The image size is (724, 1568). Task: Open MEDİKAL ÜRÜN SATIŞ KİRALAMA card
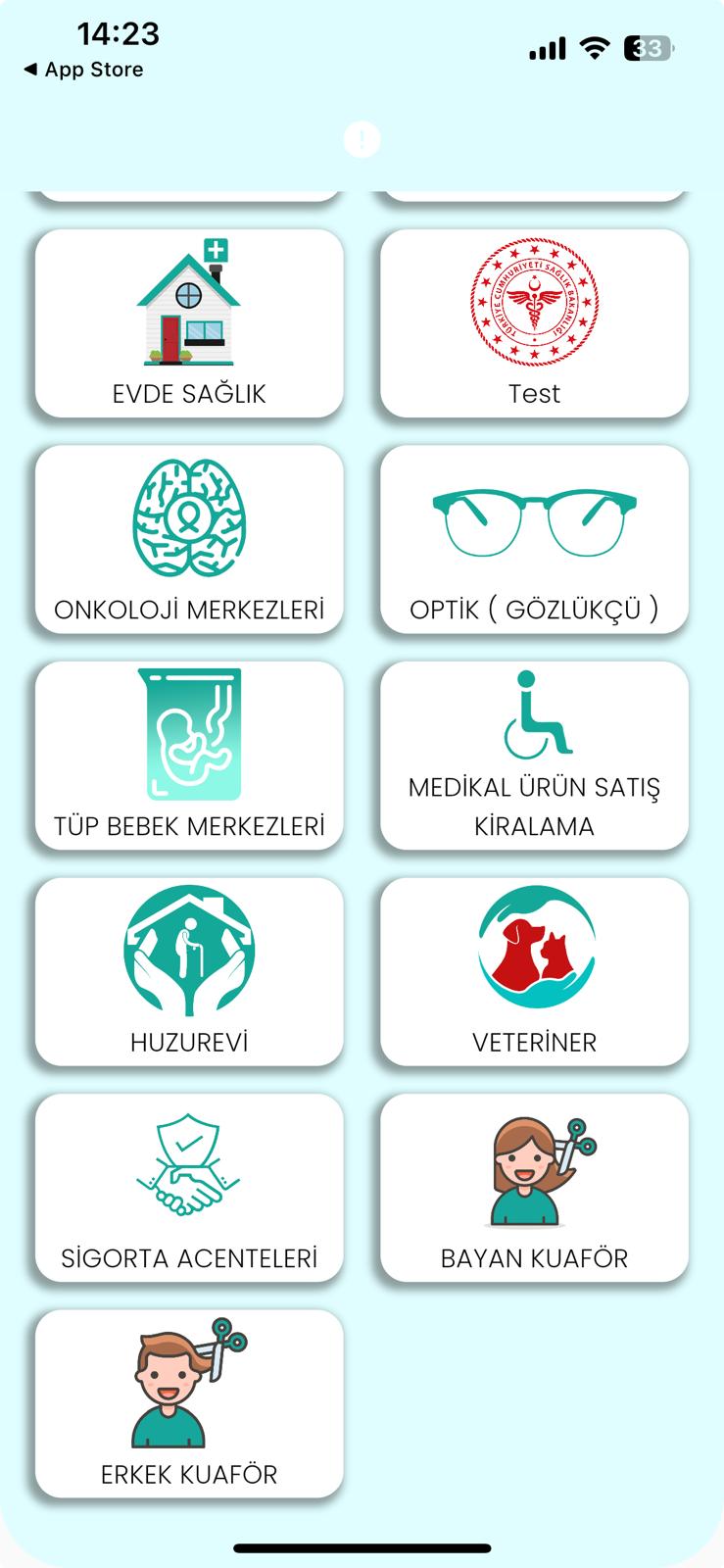point(534,755)
